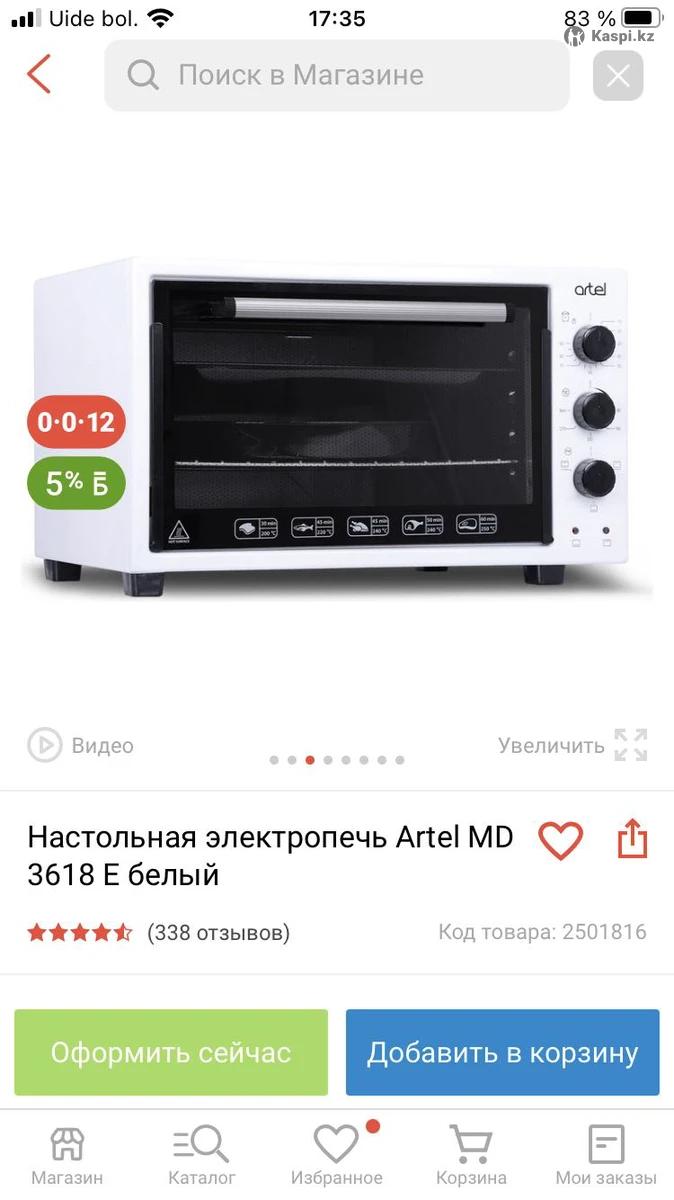This screenshot has height=1200, width=674.
Task: Open the 338 отзывов reviews
Action: click(218, 933)
